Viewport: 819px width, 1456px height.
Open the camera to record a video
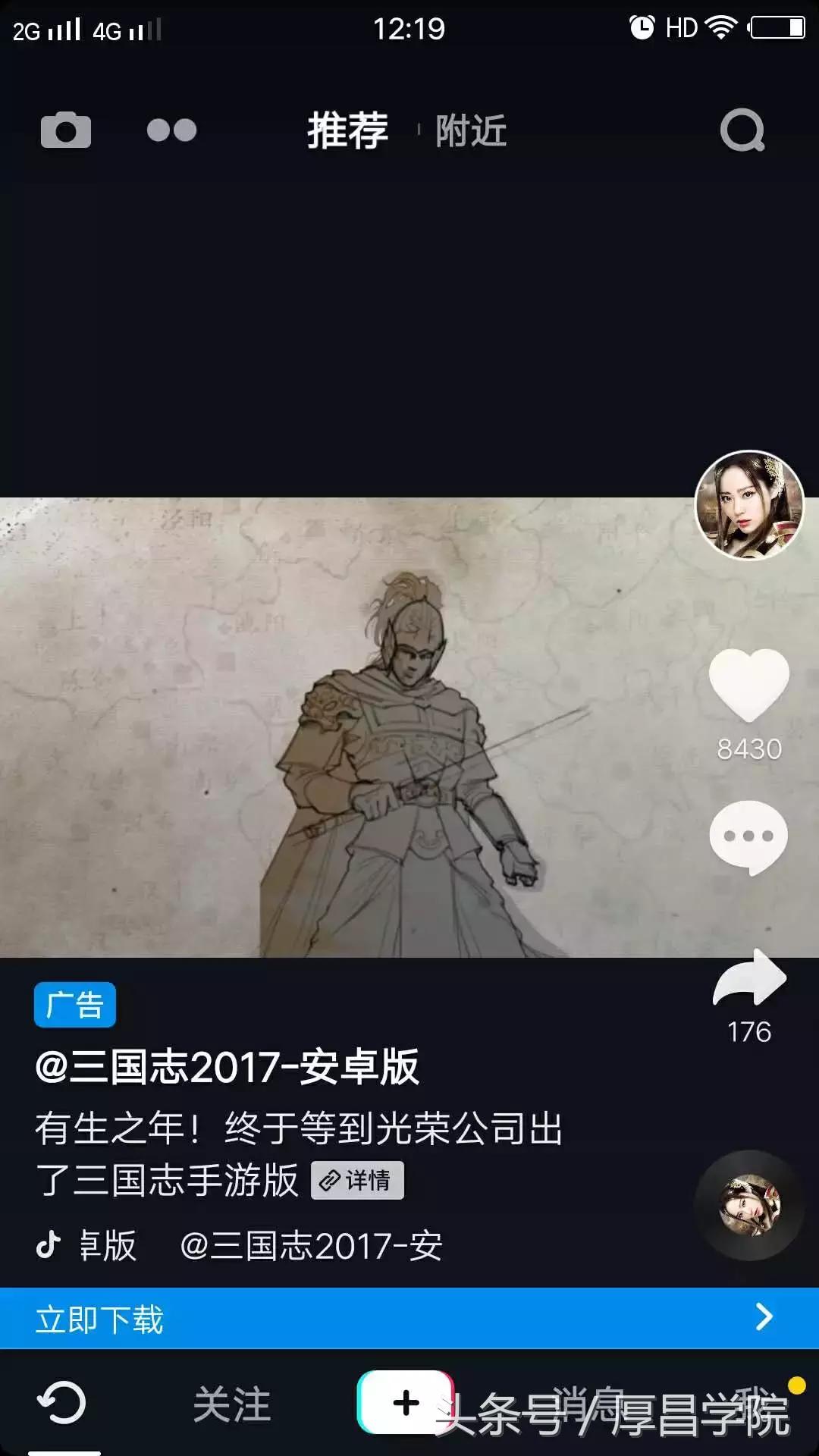67,130
